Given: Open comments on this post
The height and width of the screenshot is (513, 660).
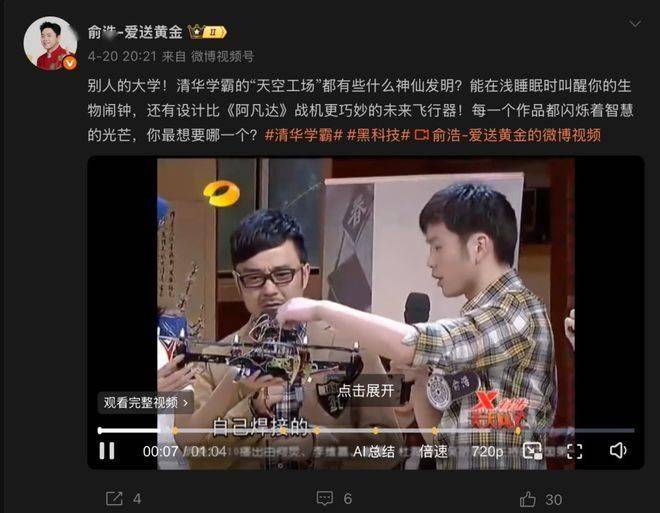Looking at the screenshot, I should (334, 498).
